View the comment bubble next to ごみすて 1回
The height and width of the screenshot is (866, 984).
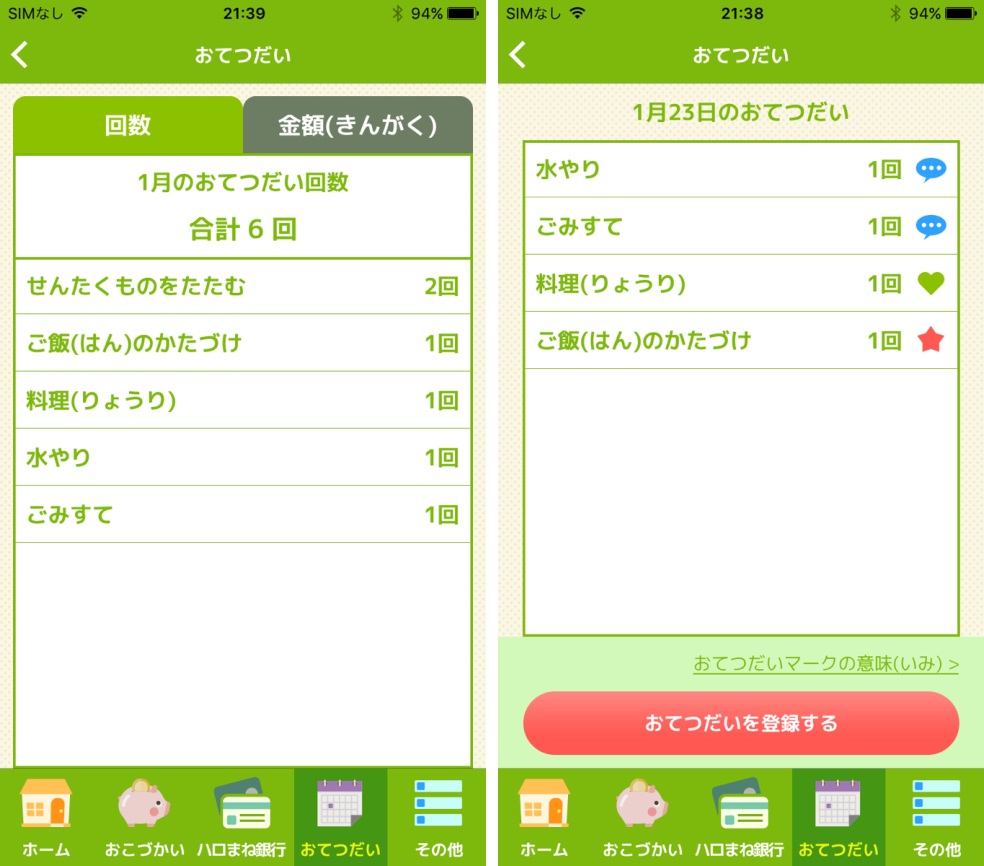(930, 227)
